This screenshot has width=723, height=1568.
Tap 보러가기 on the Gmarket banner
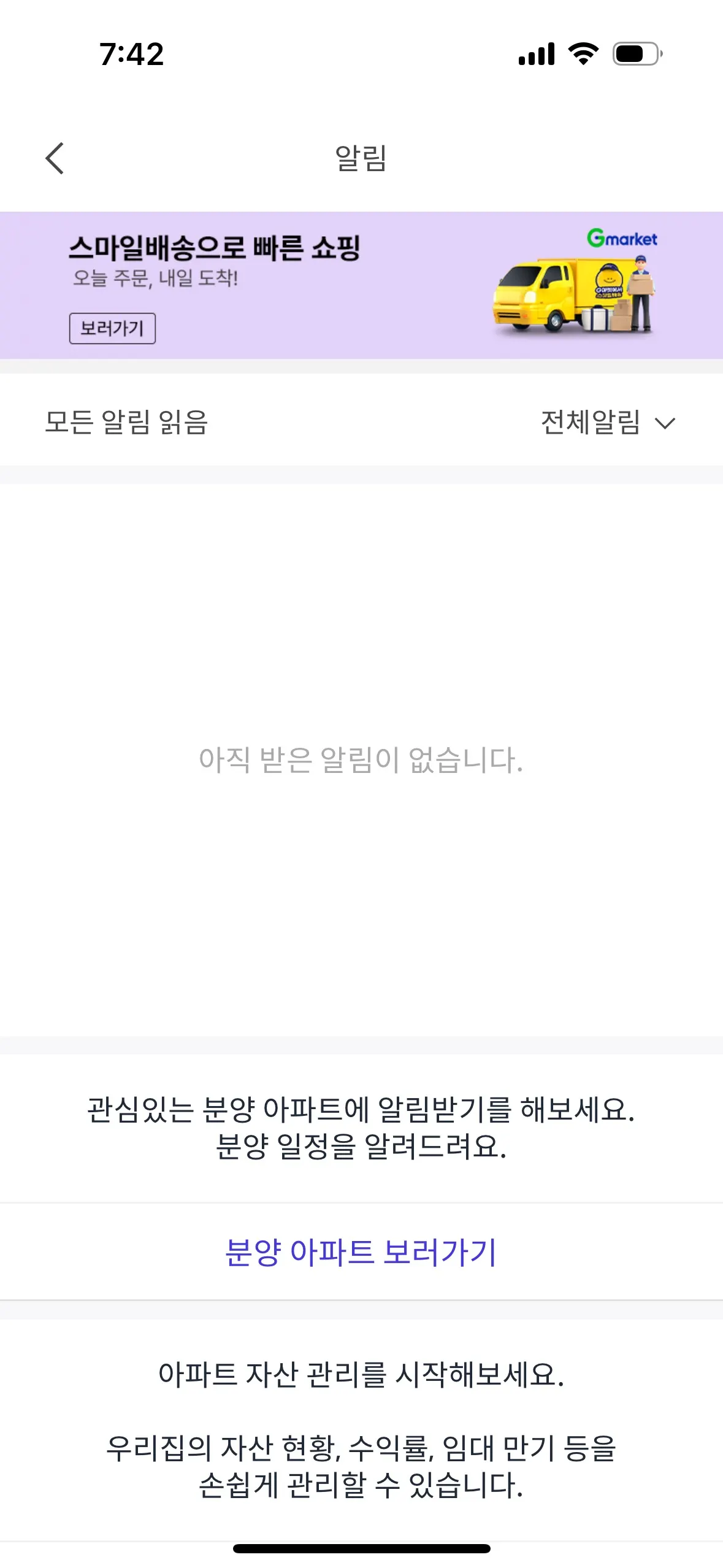point(112,328)
